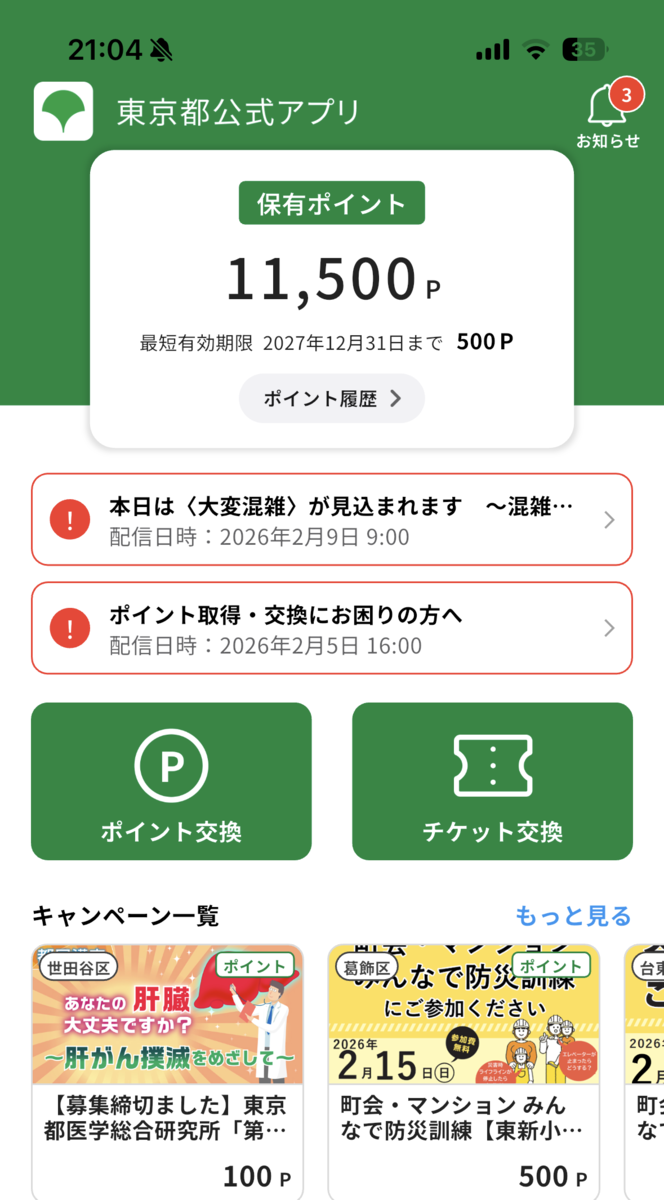Open ポイント履歴 point history
Viewport: 664px width, 1200px height.
click(332, 398)
